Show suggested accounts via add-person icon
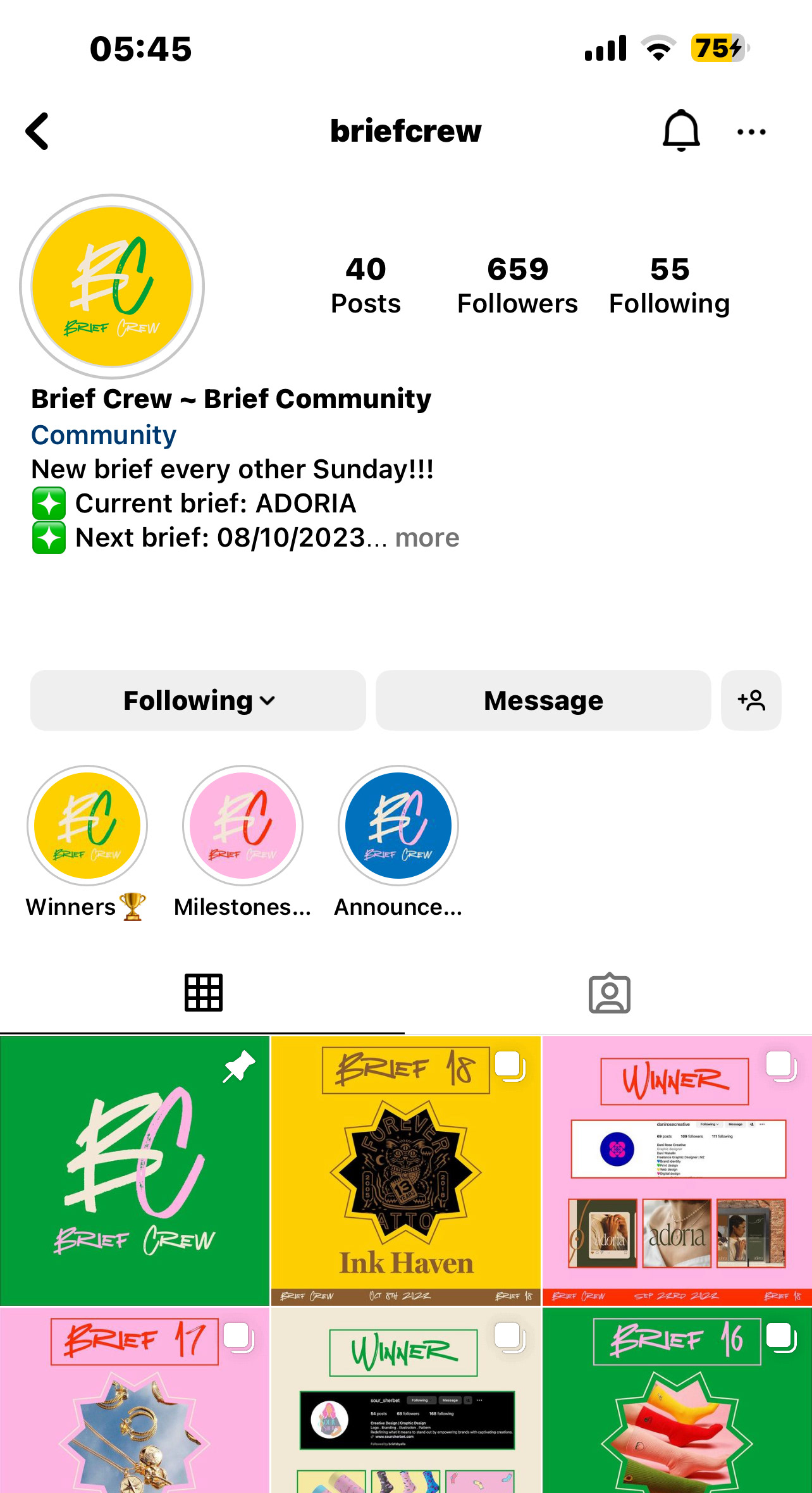 (751, 700)
